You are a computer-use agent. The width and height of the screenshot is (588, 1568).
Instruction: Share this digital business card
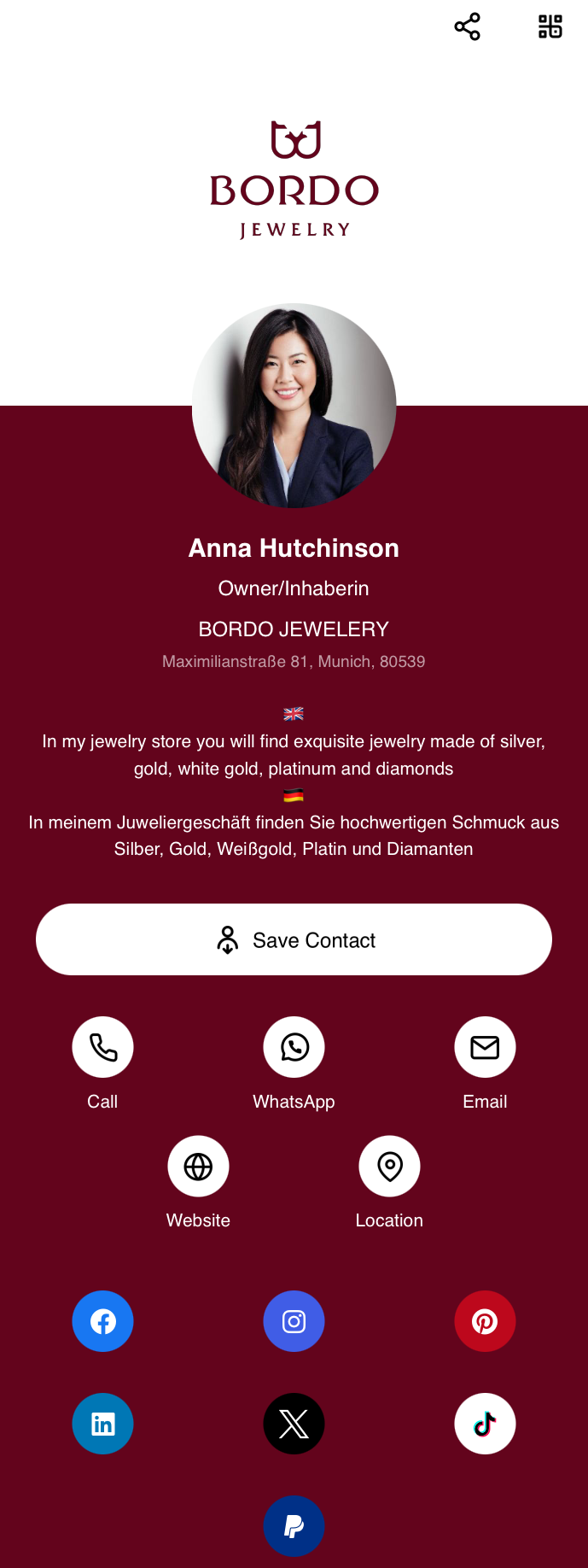click(467, 26)
